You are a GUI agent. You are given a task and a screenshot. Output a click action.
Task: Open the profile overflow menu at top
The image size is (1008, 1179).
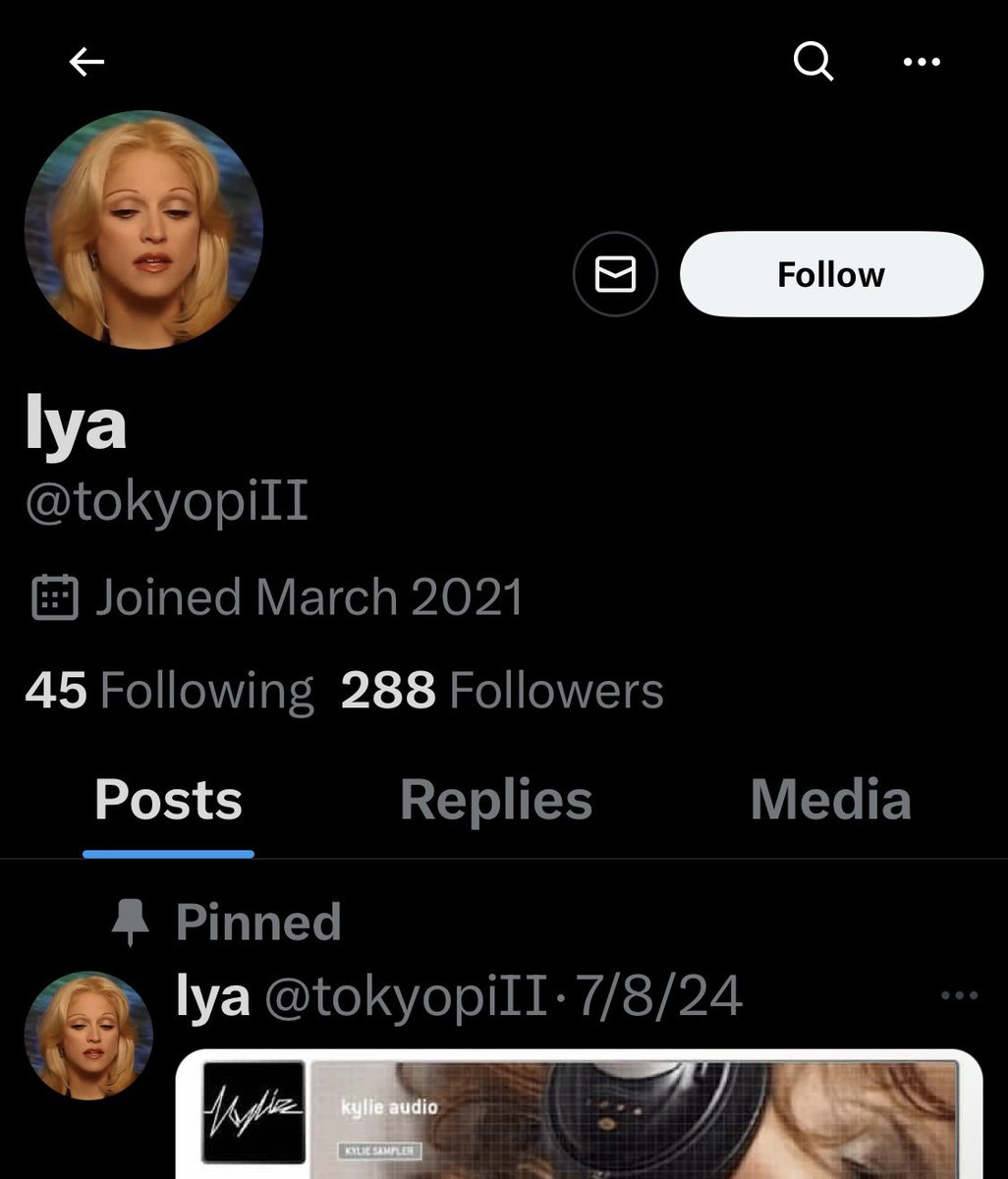921,62
